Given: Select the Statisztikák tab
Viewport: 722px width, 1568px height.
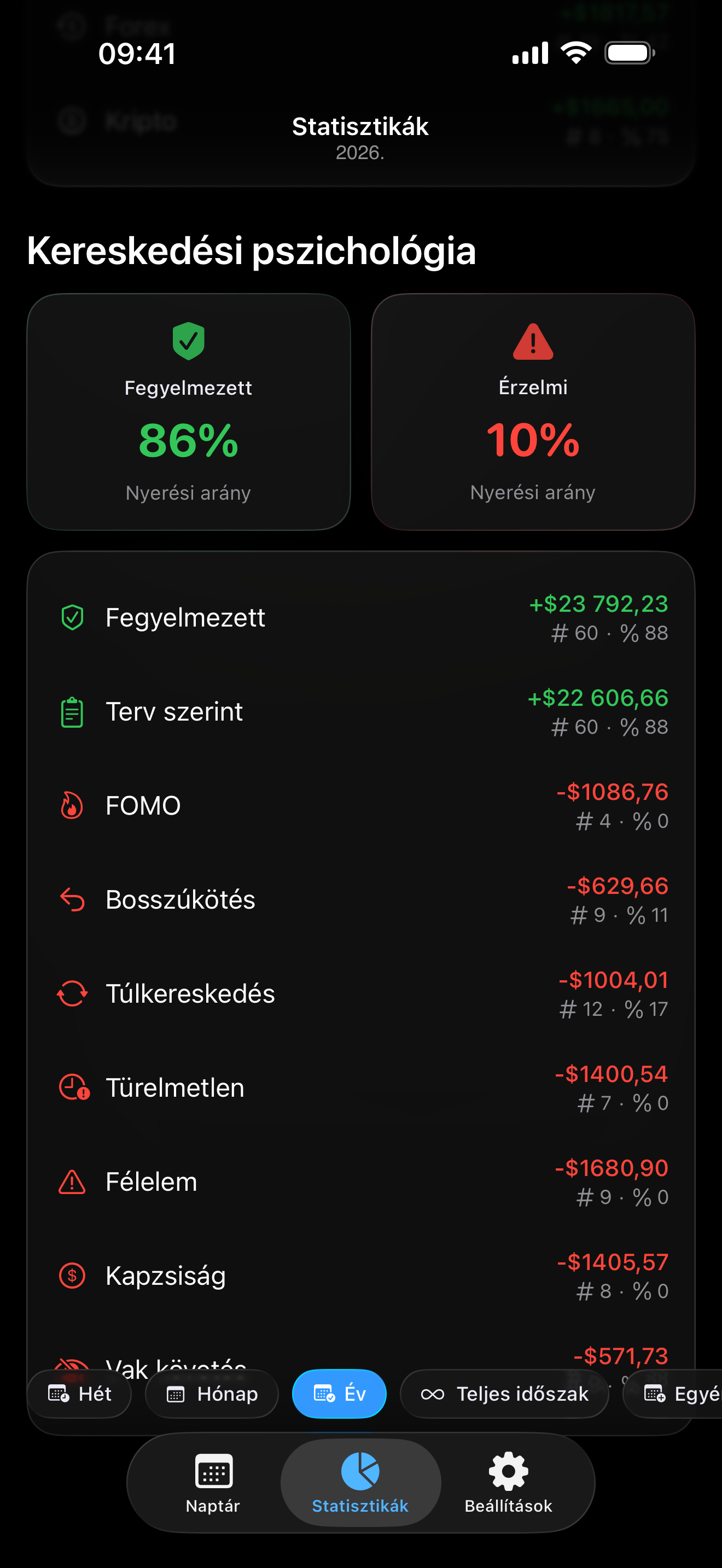Looking at the screenshot, I should coord(360,1483).
